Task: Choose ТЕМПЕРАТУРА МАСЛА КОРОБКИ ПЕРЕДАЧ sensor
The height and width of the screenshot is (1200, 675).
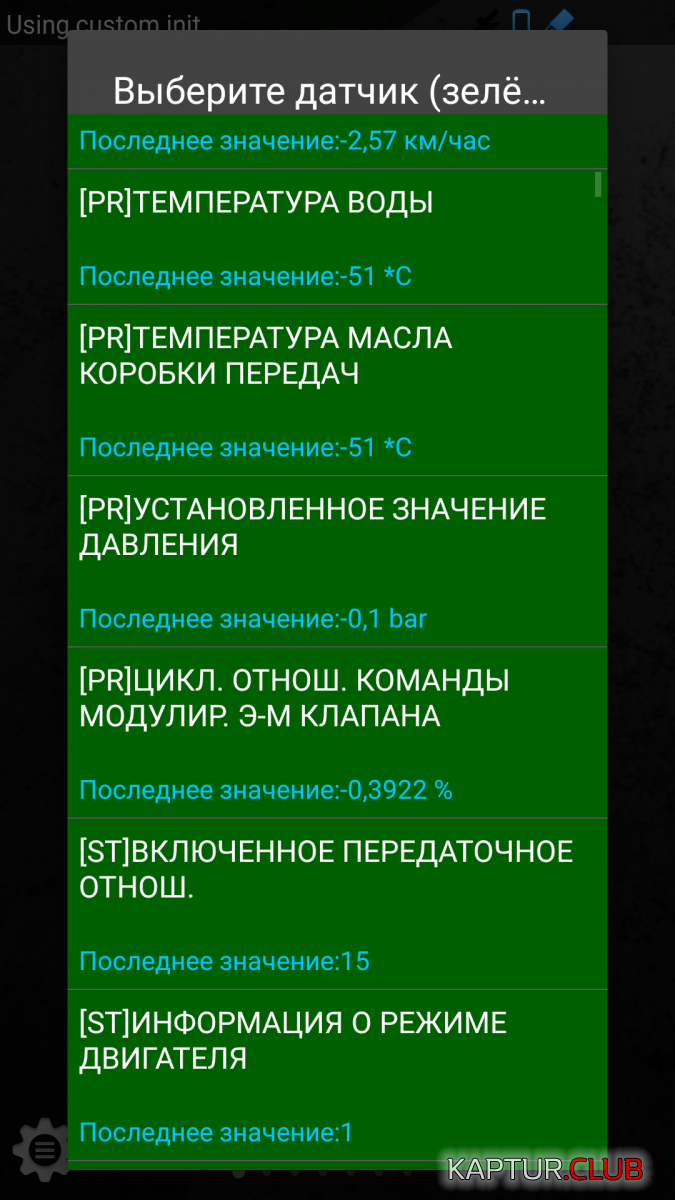Action: [336, 390]
